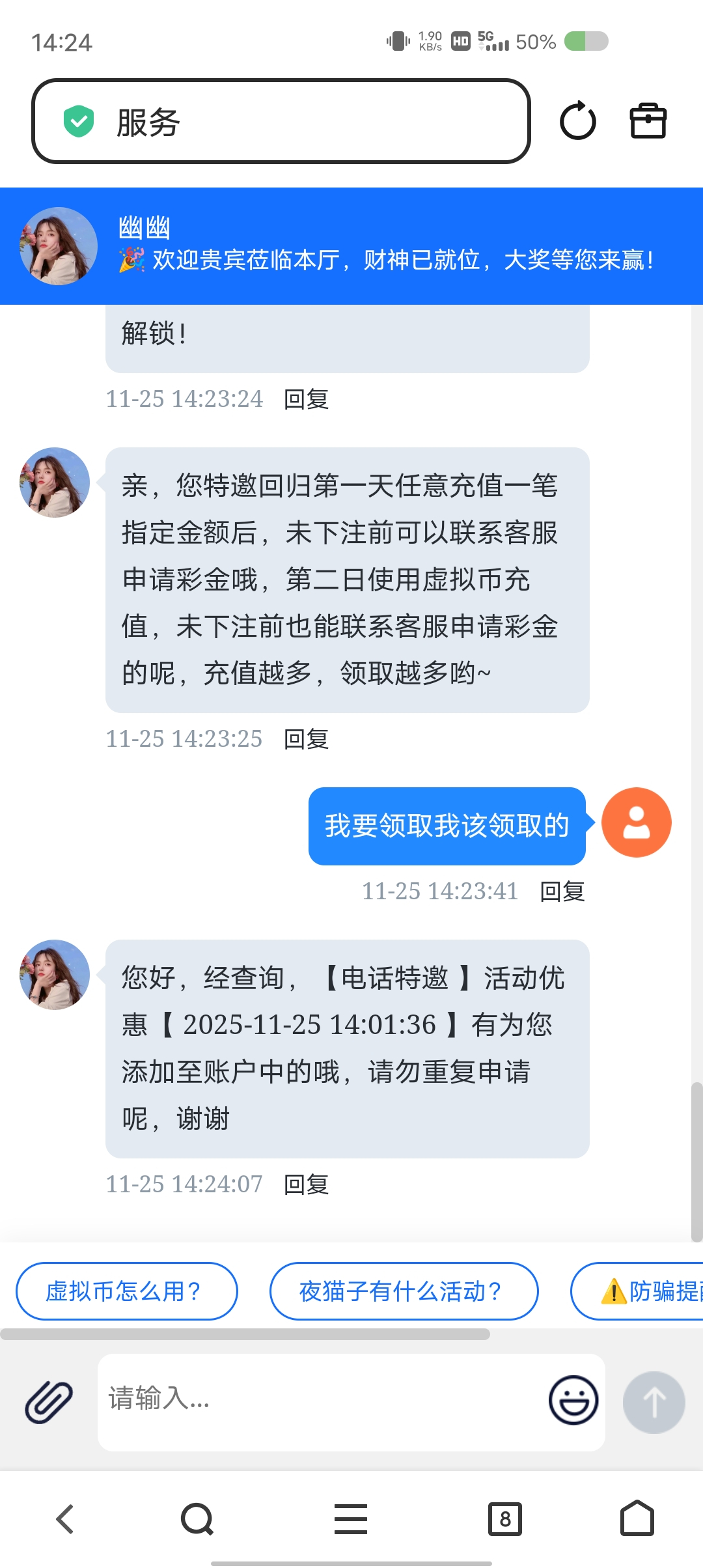Tap the 服务 address bar

(x=280, y=122)
